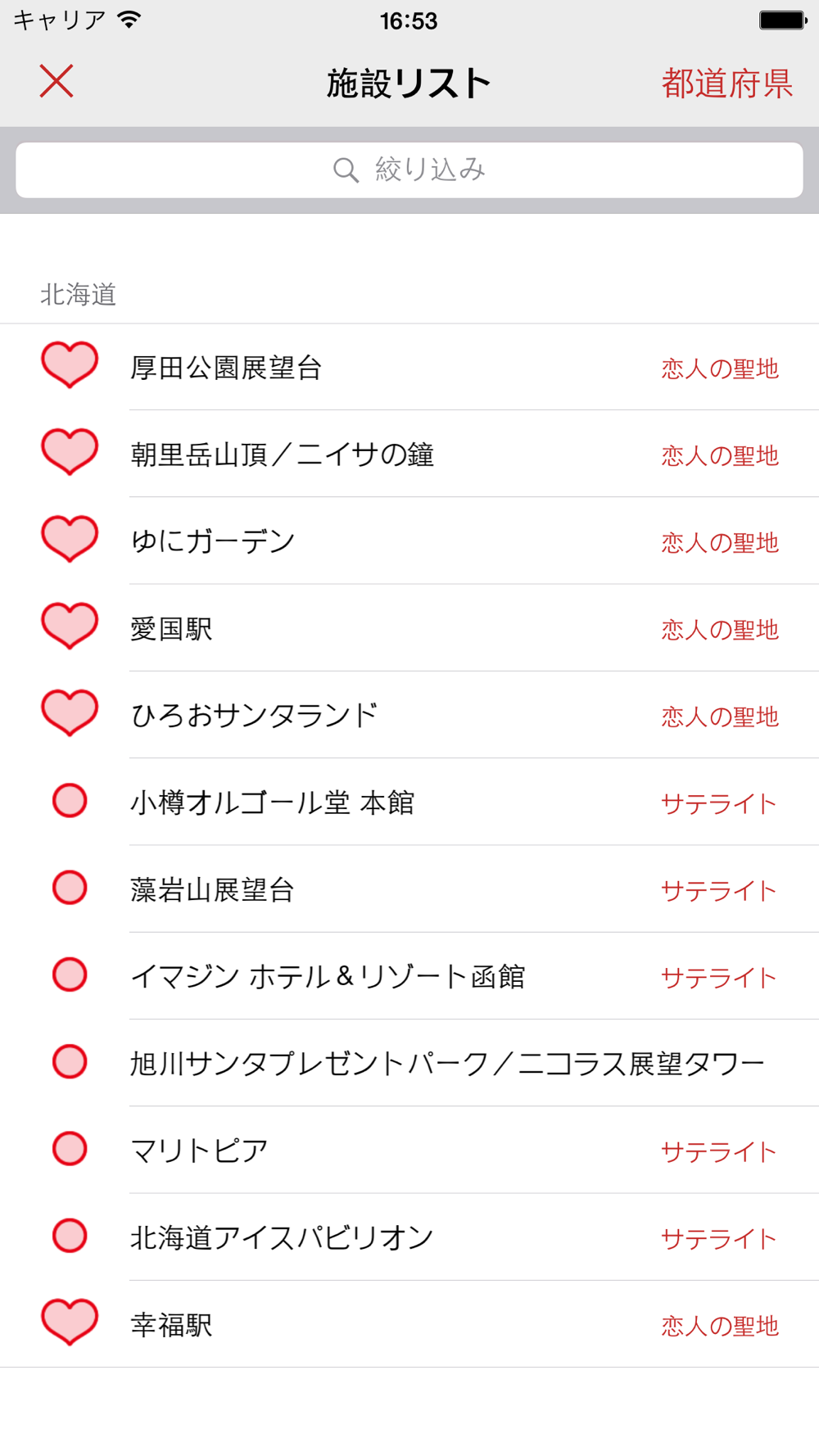
Task: Open the 都道府県 prefecture selector
Action: 727,84
